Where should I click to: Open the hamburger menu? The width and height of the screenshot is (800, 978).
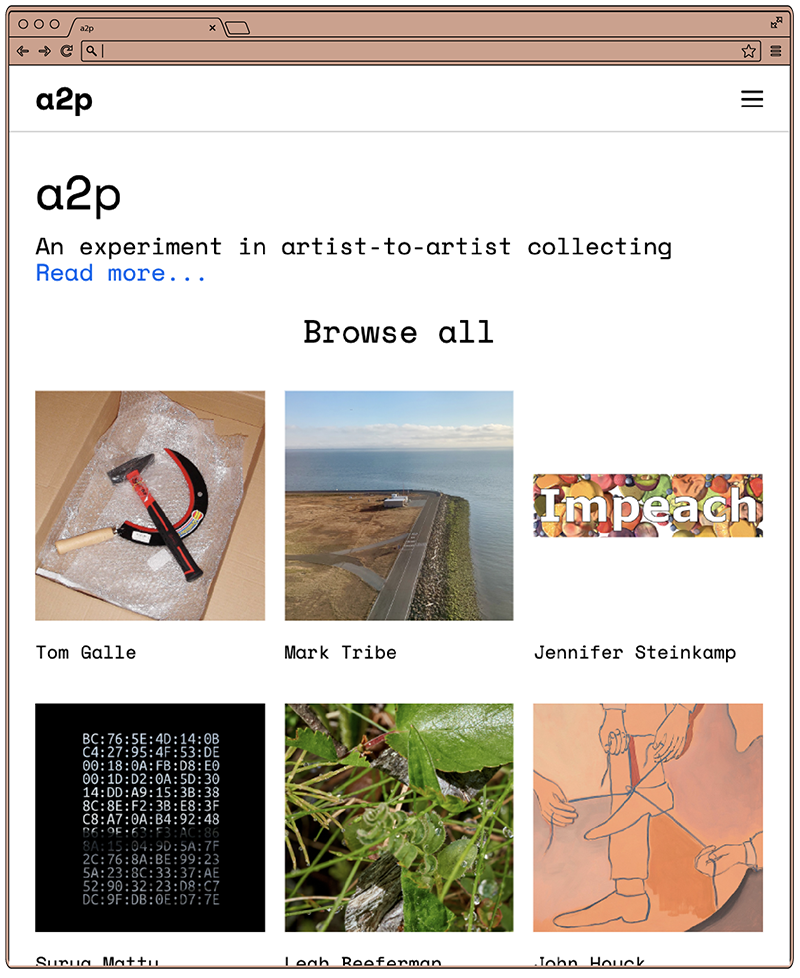tap(751, 99)
